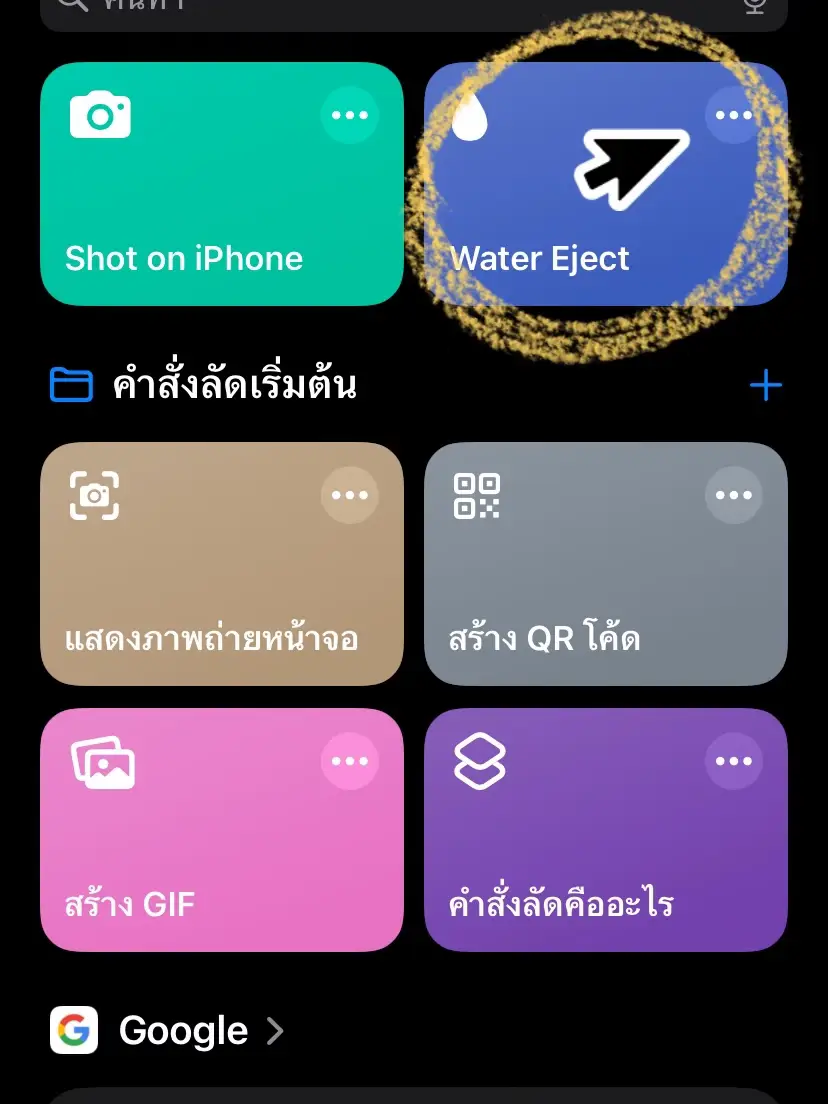The image size is (828, 1104).
Task: Click the QR code icon on สร้าง QR โค้ด
Action: tap(478, 494)
